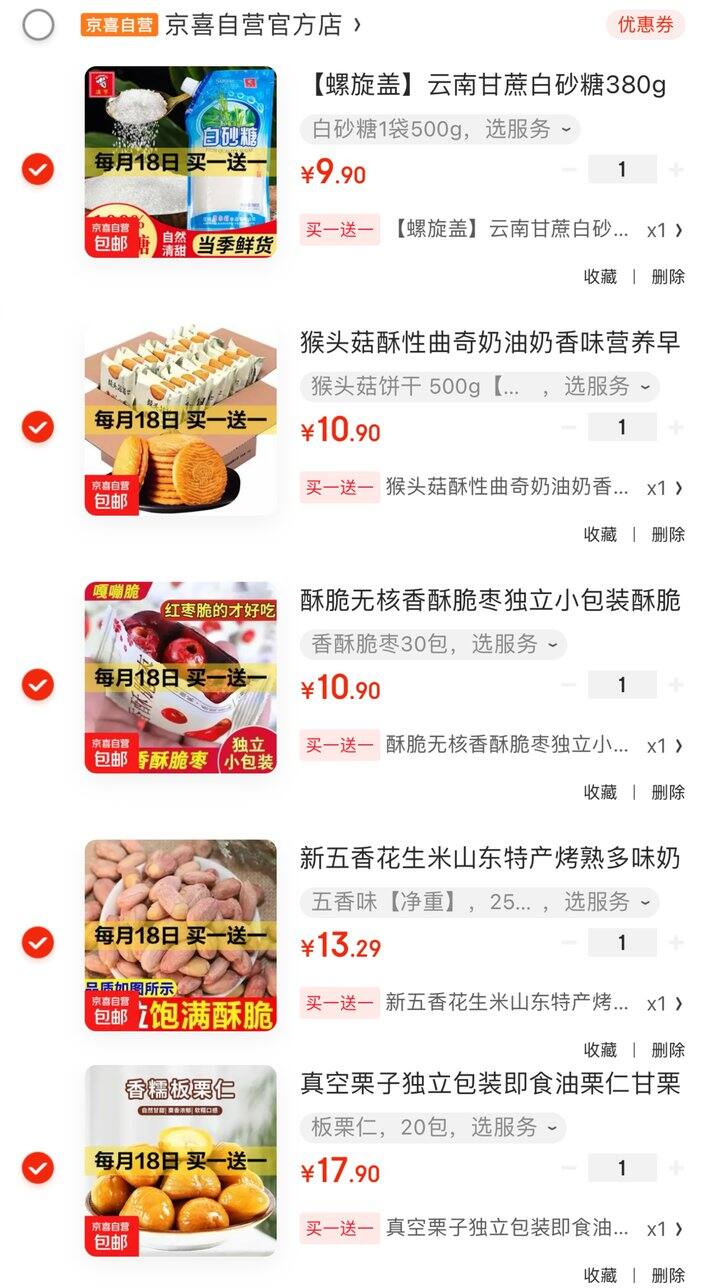This screenshot has width=720, height=1288.
Task: Tap the 优惠券 coupon button
Action: [645, 25]
